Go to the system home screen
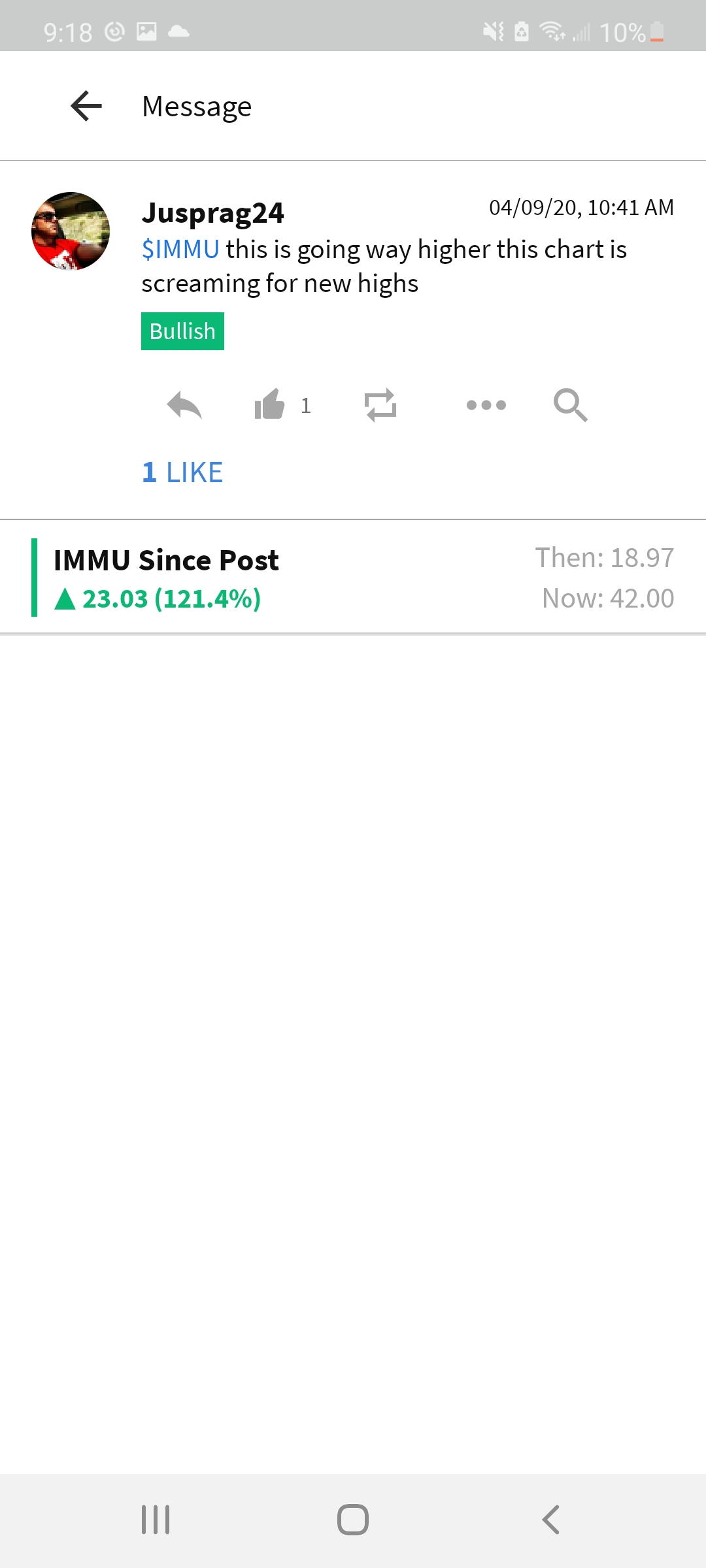Viewport: 706px width, 1568px height. (353, 1520)
